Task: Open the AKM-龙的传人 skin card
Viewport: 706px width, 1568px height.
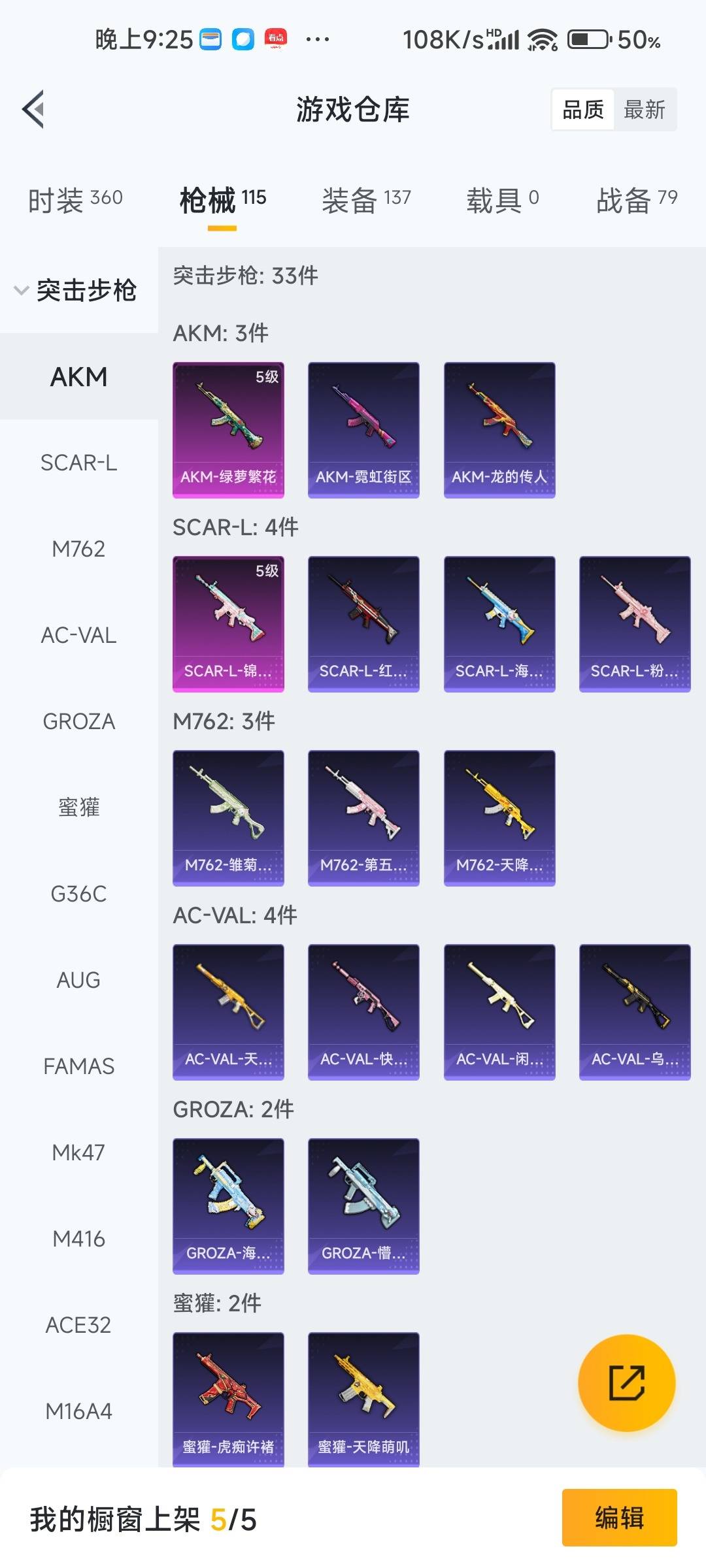Action: tap(499, 430)
